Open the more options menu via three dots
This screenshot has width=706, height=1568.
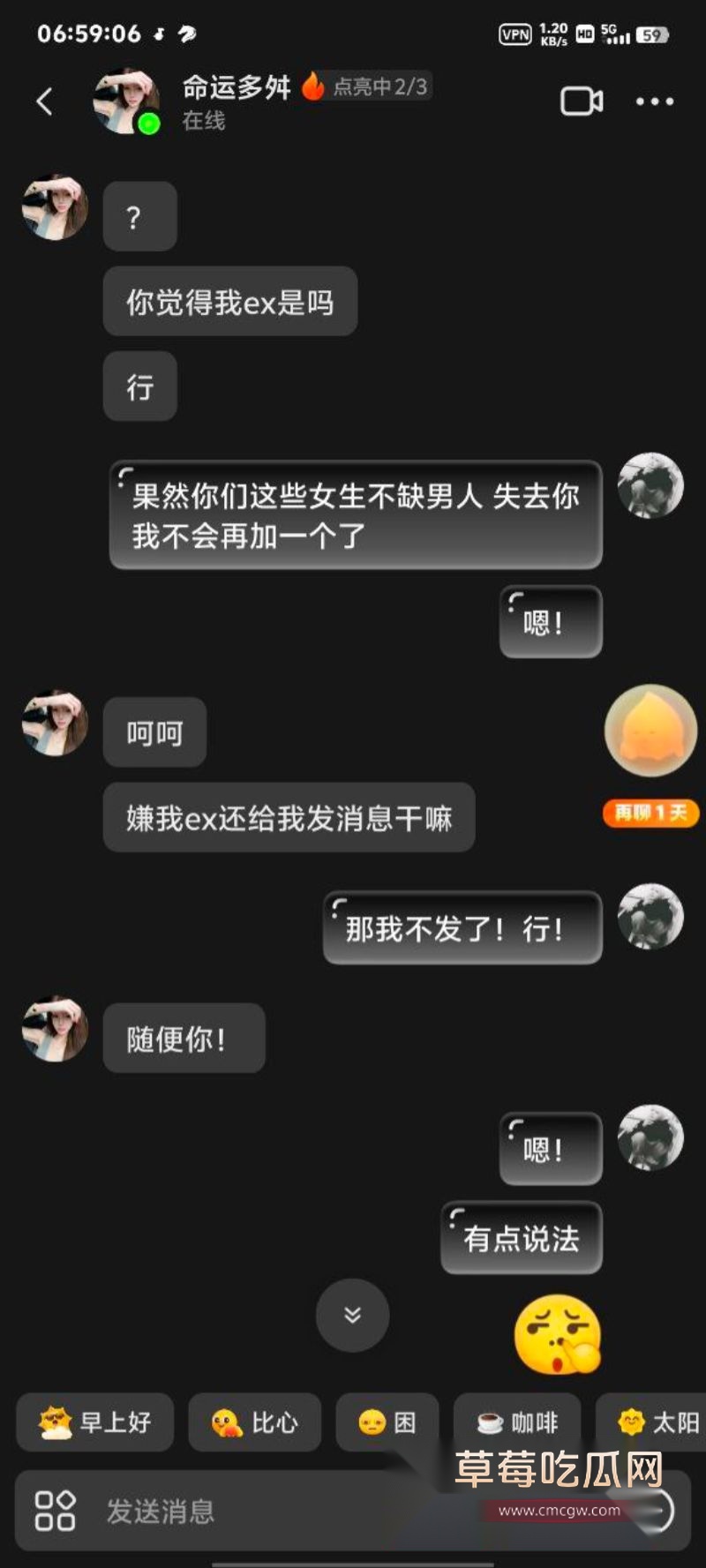point(653,101)
